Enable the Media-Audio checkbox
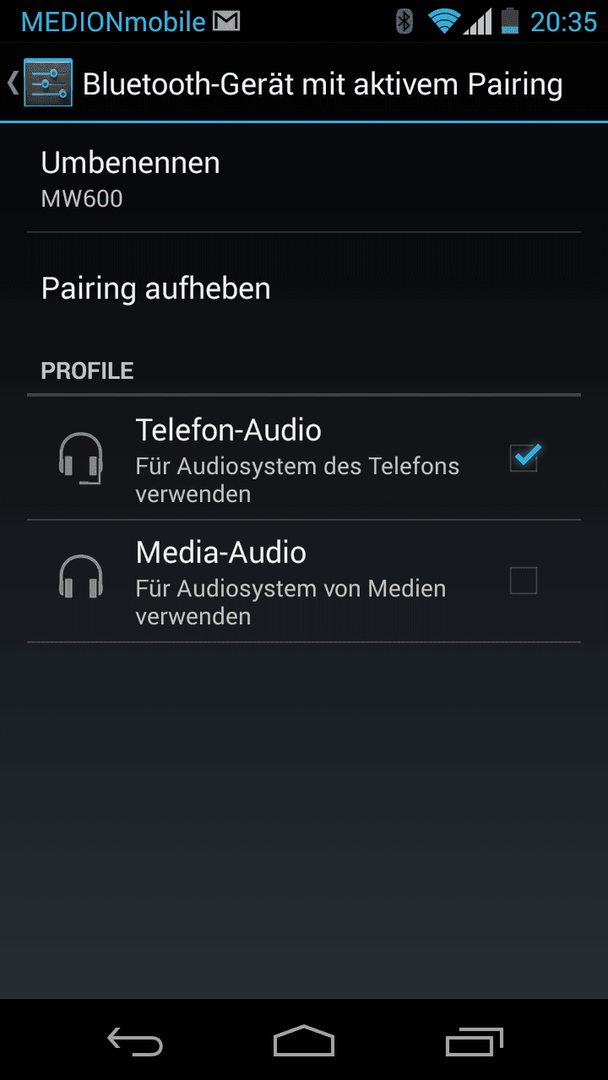The image size is (608, 1080). pyautogui.click(x=523, y=580)
